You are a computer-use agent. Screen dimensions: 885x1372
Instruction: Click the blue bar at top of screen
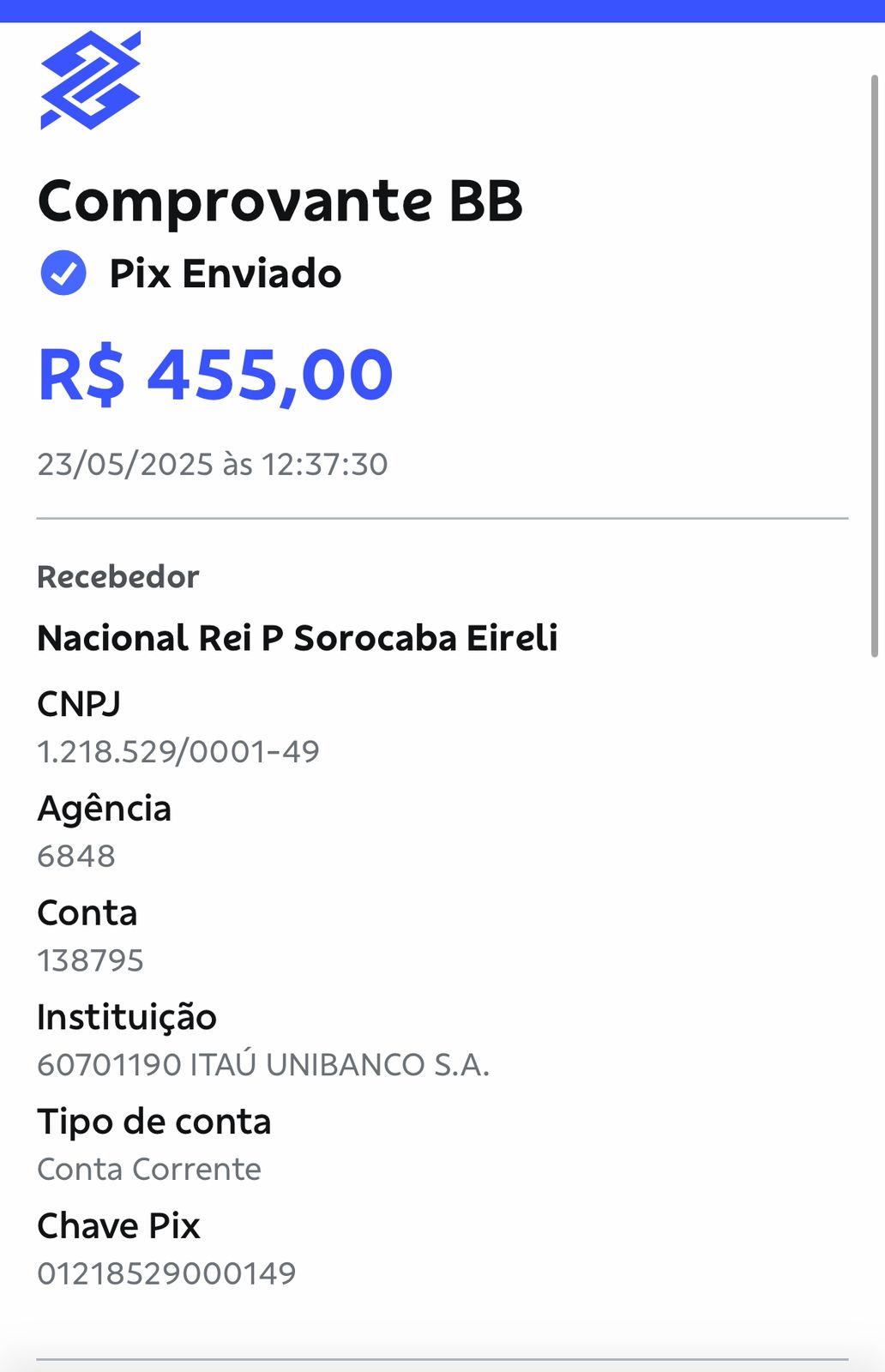point(442,9)
